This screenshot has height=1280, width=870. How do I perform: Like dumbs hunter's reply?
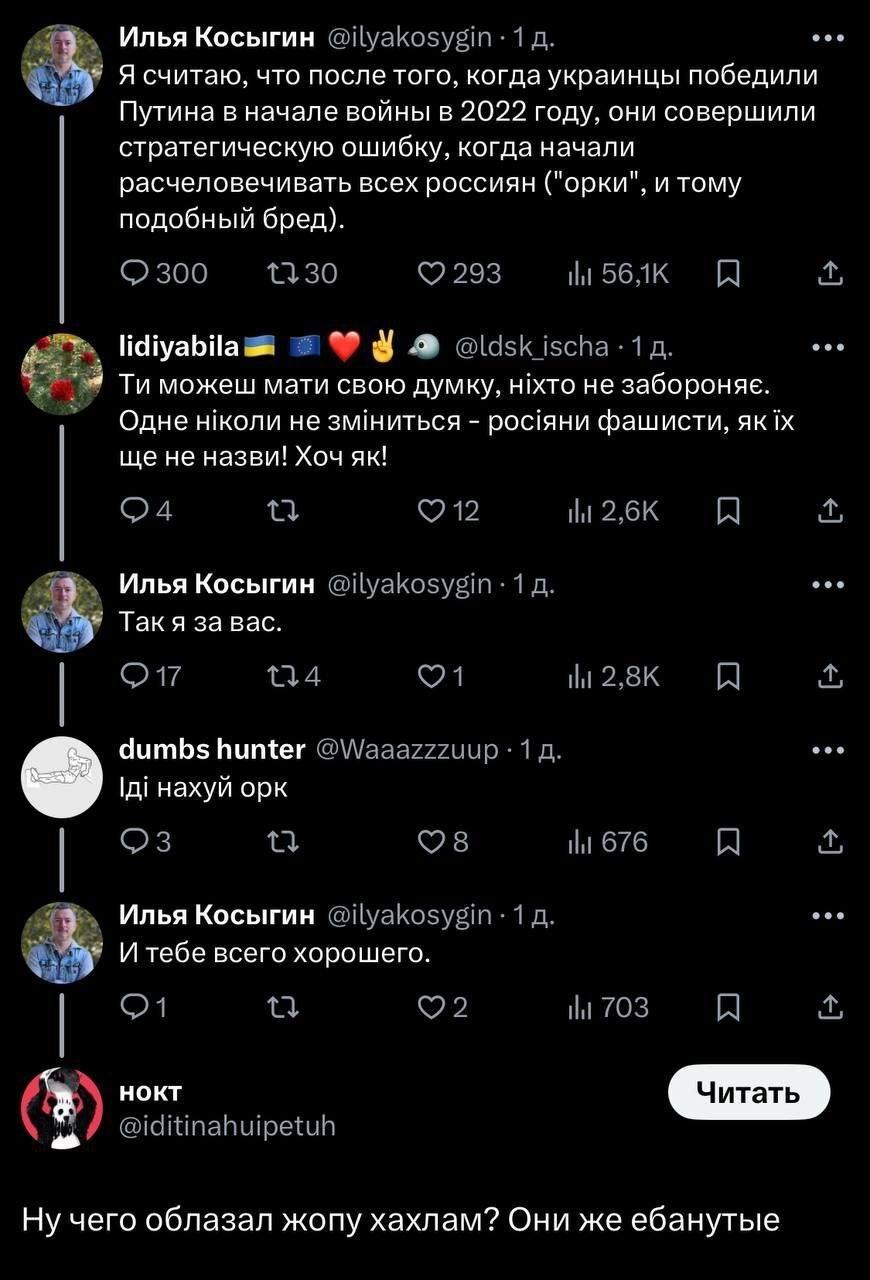tap(430, 842)
